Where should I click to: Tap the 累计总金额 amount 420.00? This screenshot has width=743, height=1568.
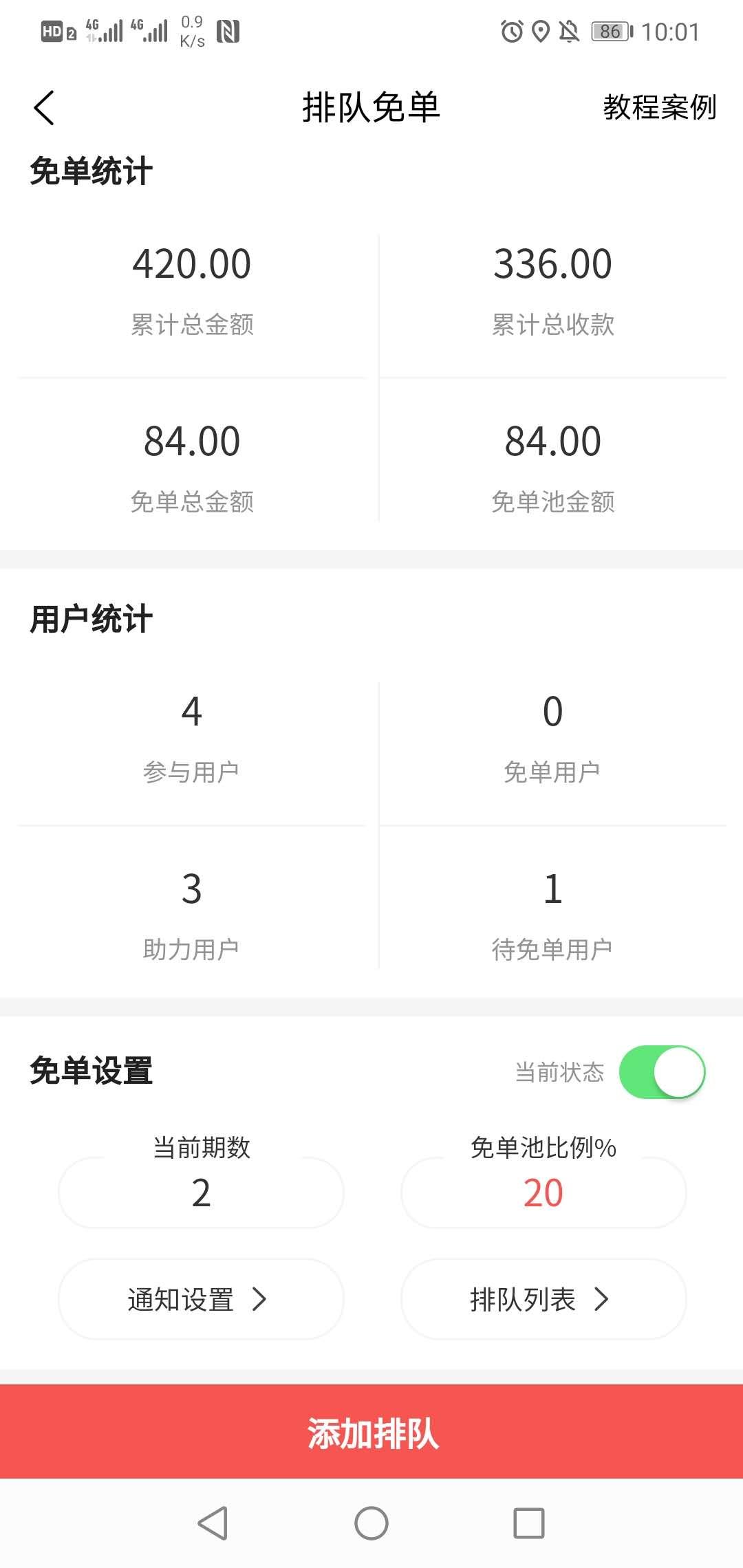191,263
